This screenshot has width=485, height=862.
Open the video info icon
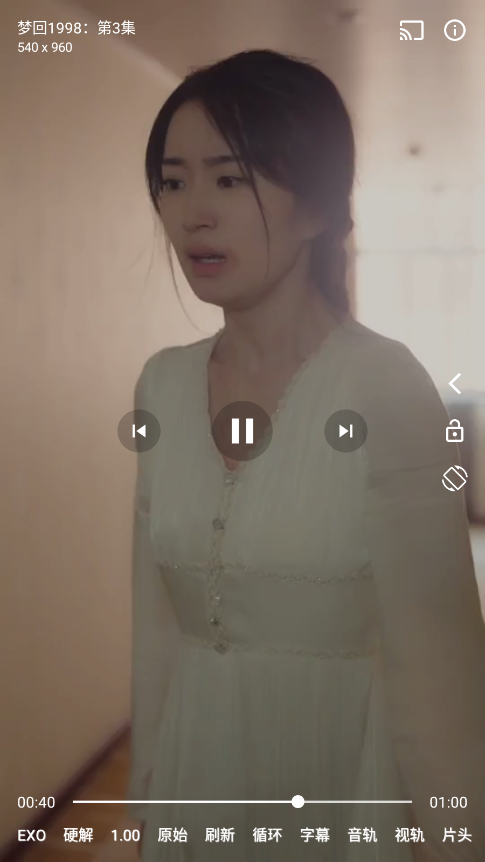tap(455, 30)
